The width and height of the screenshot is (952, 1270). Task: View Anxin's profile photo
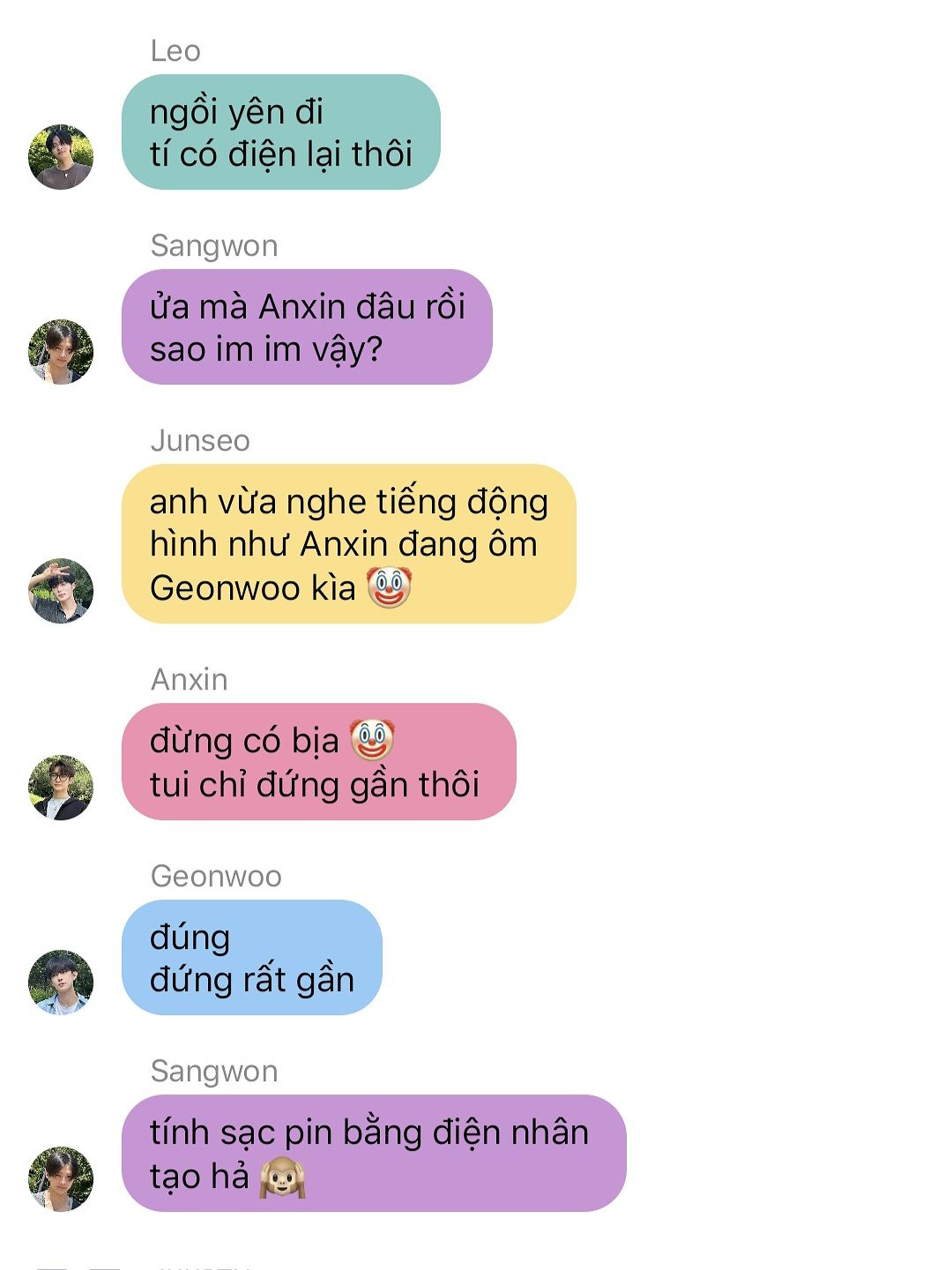click(x=61, y=788)
